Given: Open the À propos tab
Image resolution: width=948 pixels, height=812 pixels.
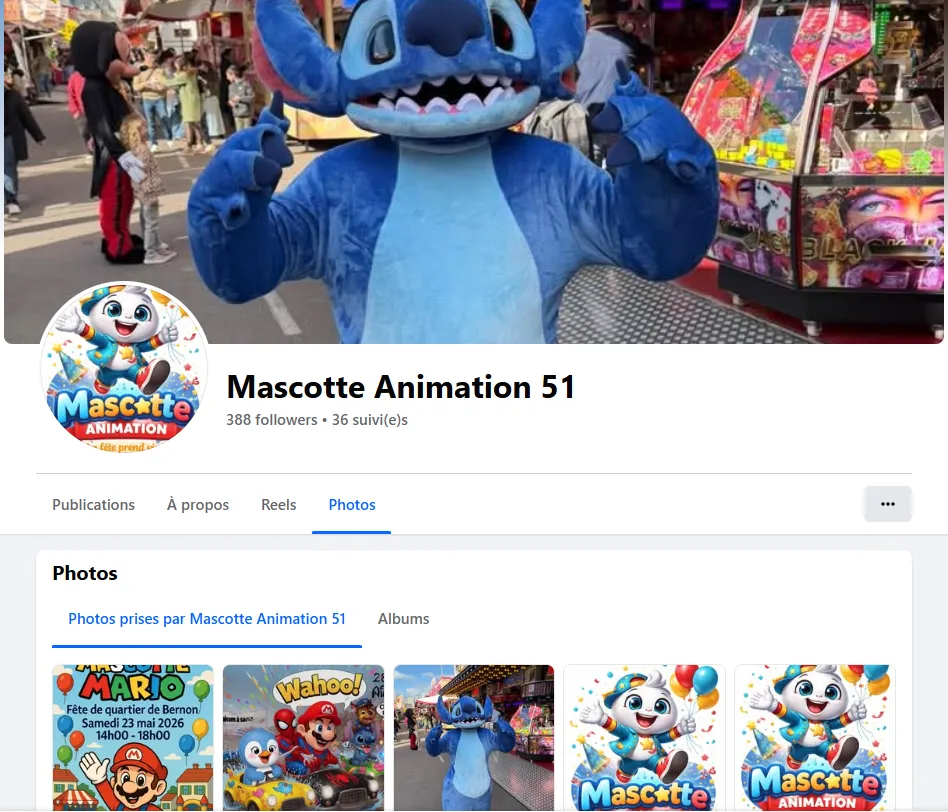Looking at the screenshot, I should click(x=198, y=504).
